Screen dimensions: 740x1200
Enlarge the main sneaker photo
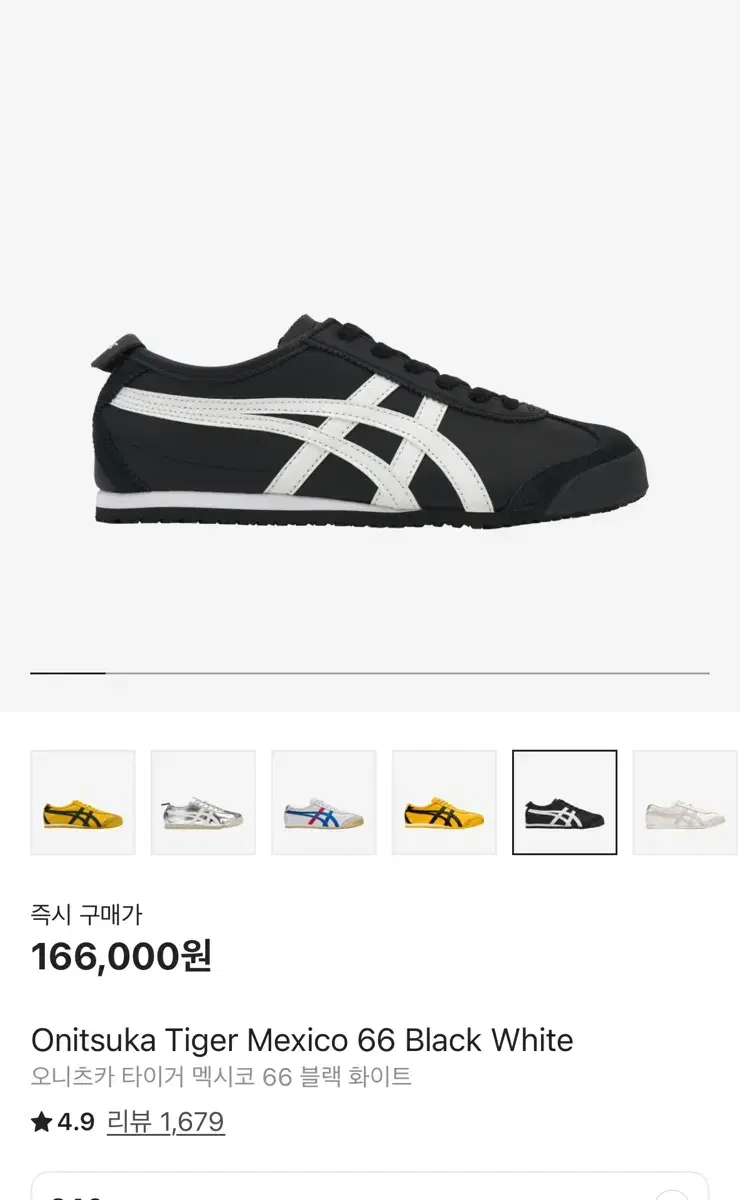click(370, 420)
